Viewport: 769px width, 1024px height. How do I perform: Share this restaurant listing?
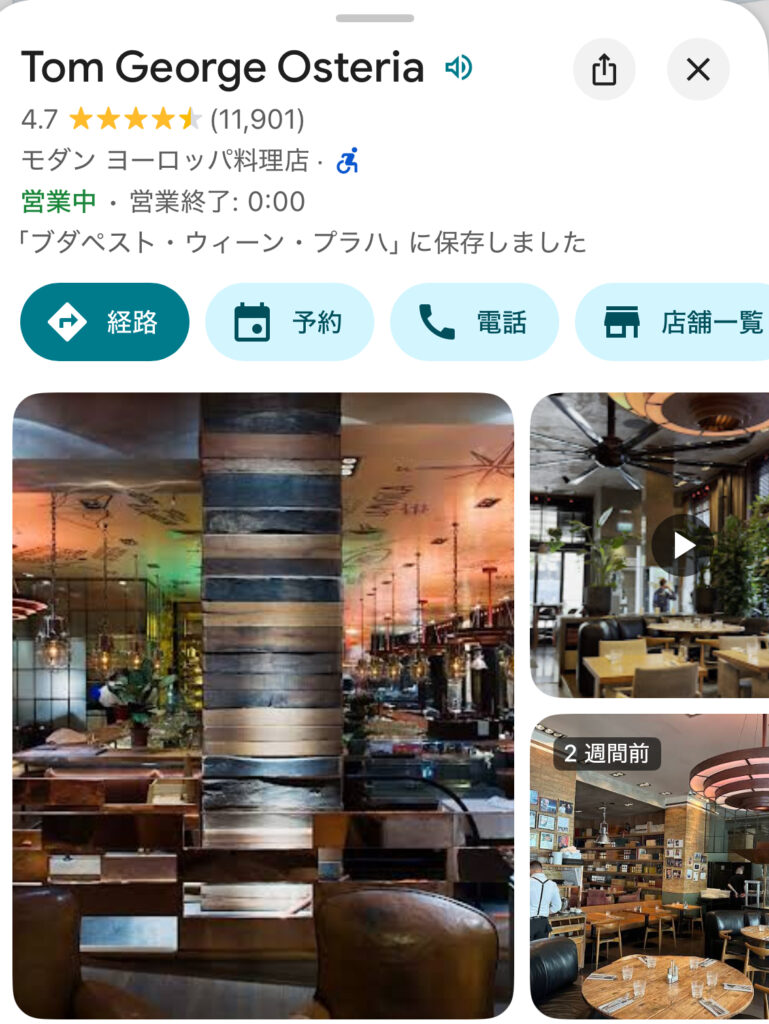[604, 70]
